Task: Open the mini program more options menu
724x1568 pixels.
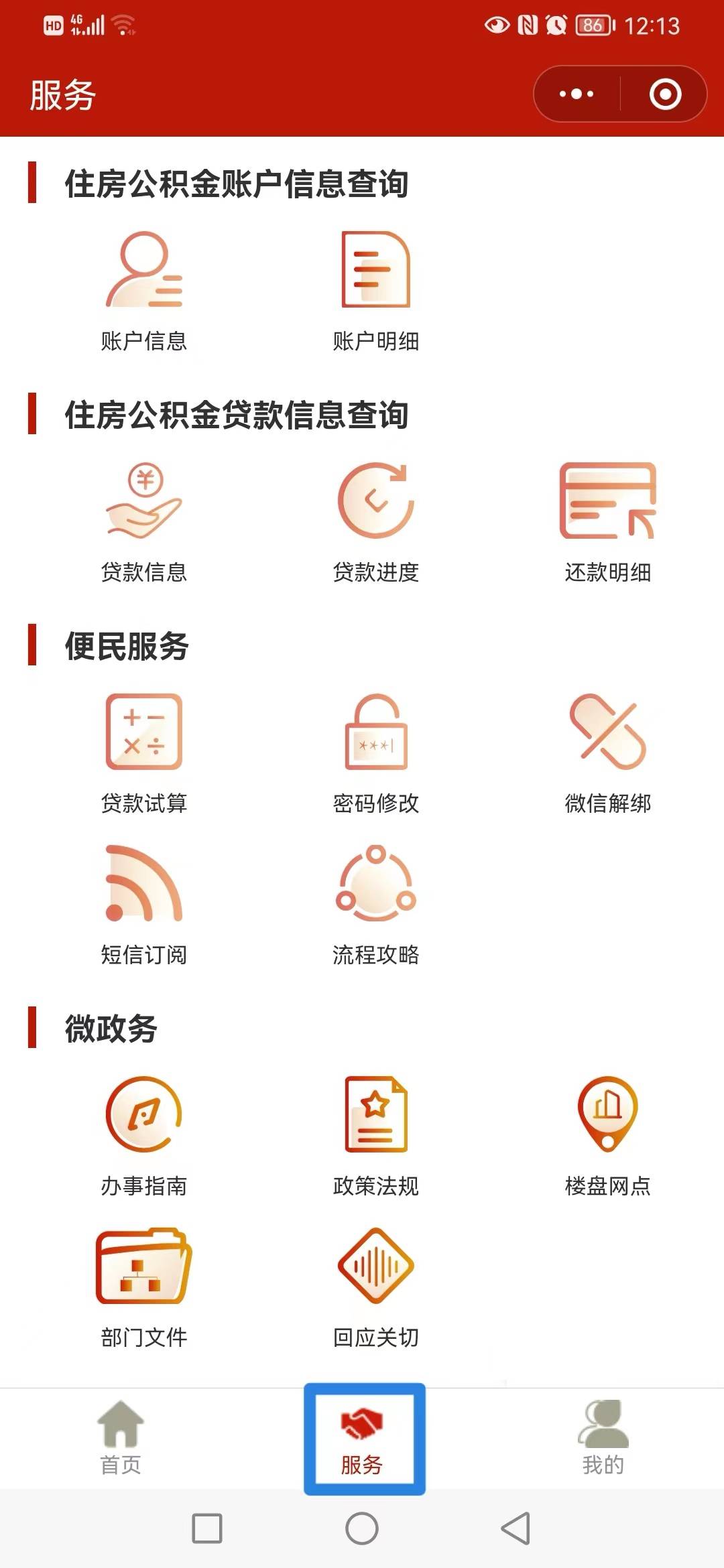Action: (577, 94)
